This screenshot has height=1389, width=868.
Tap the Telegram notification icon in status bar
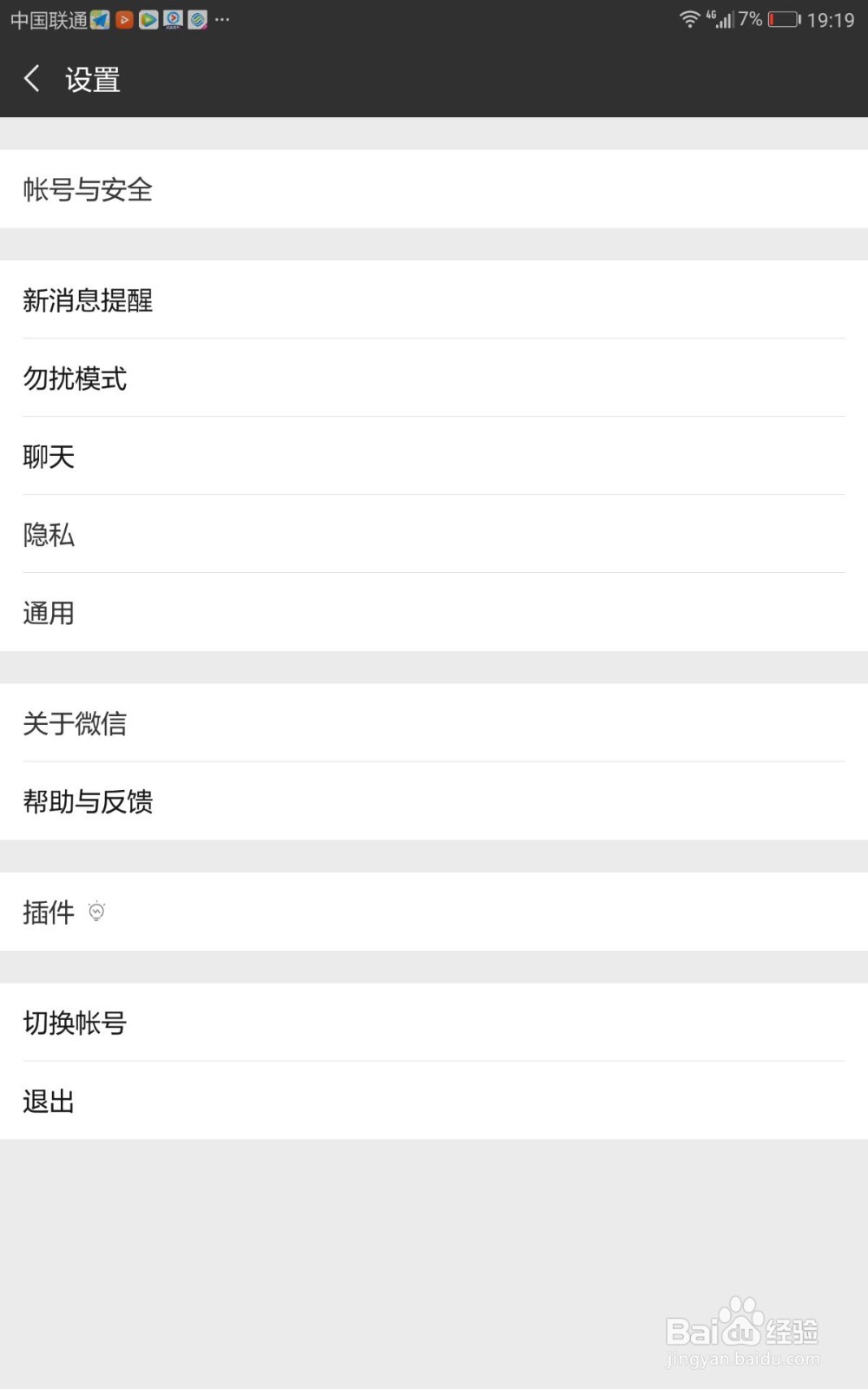point(101,20)
